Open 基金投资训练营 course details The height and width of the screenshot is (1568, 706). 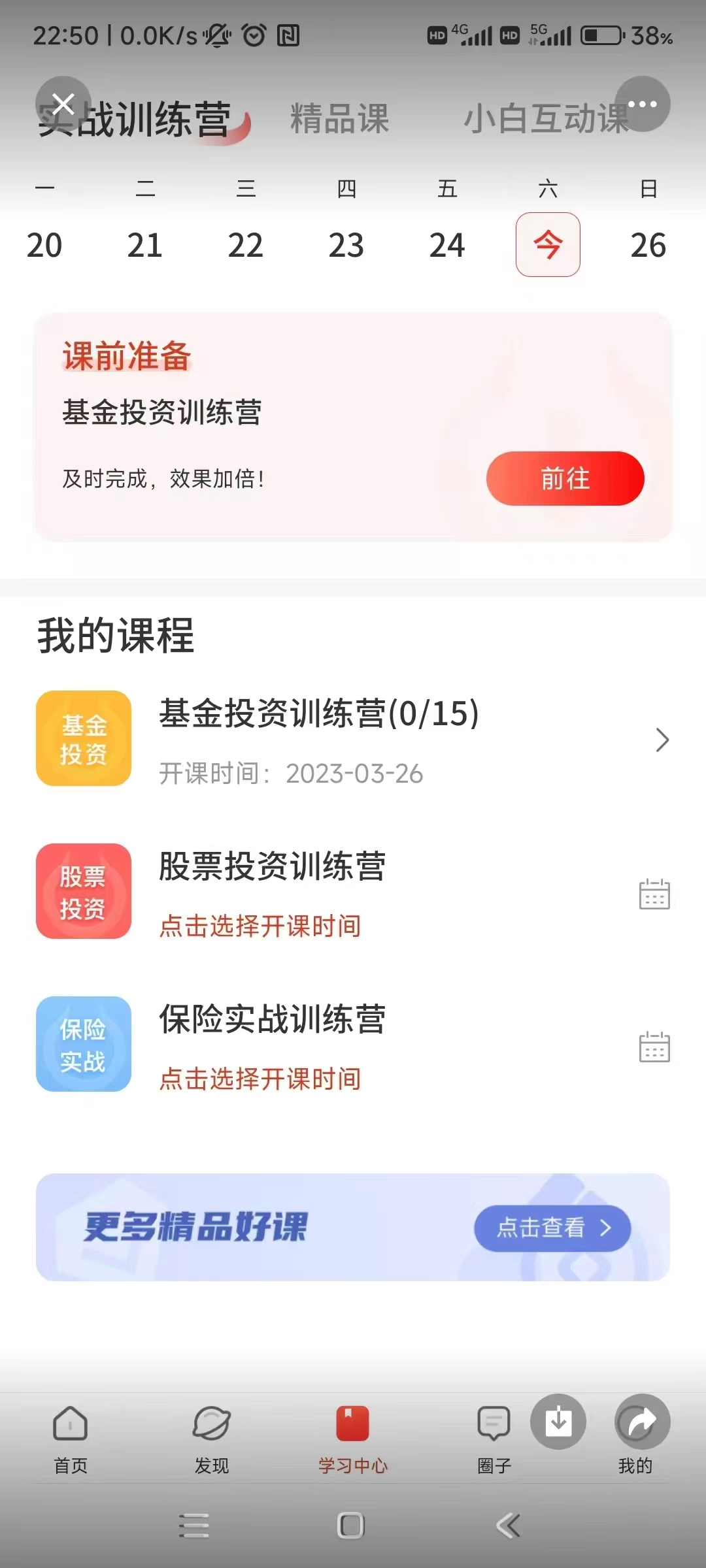tap(353, 740)
